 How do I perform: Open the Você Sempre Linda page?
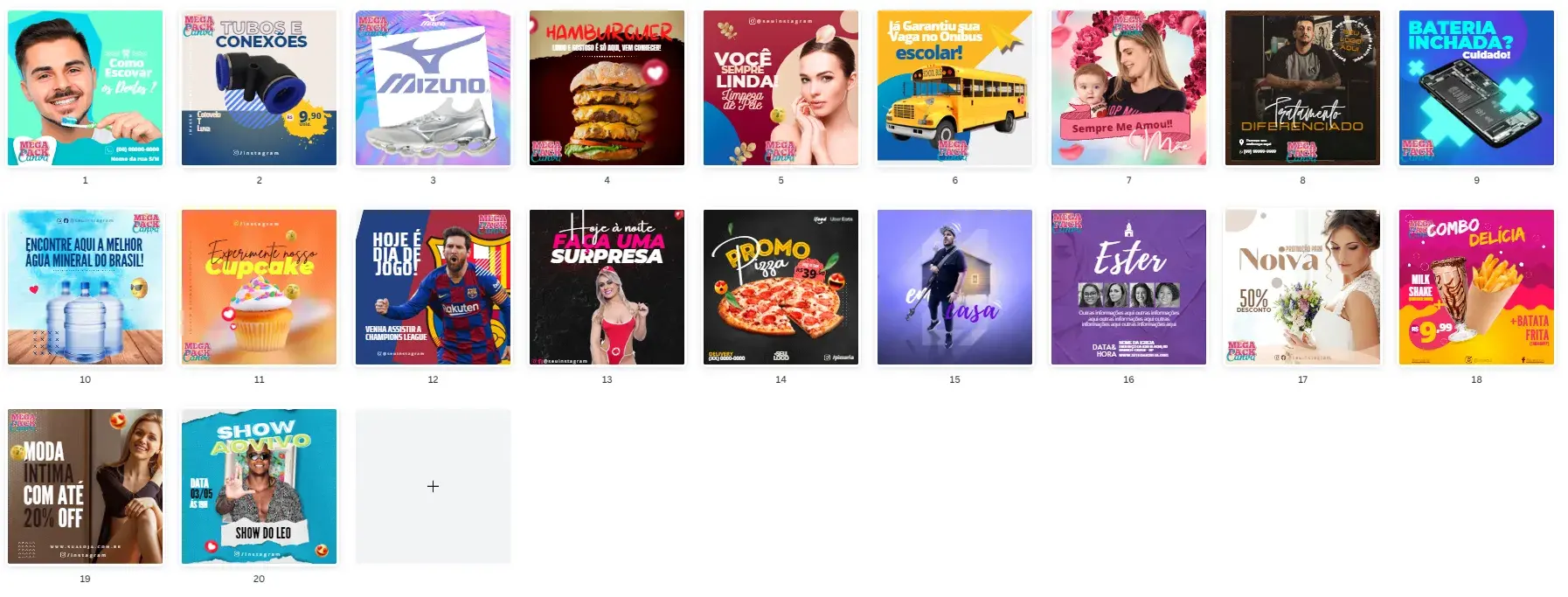[x=781, y=87]
